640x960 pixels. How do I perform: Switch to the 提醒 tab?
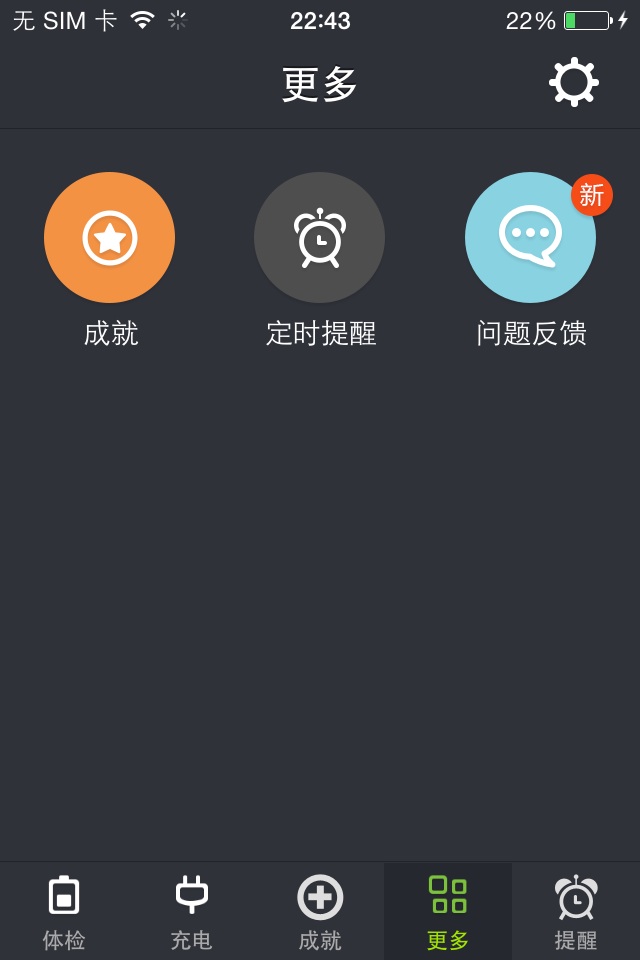(576, 912)
